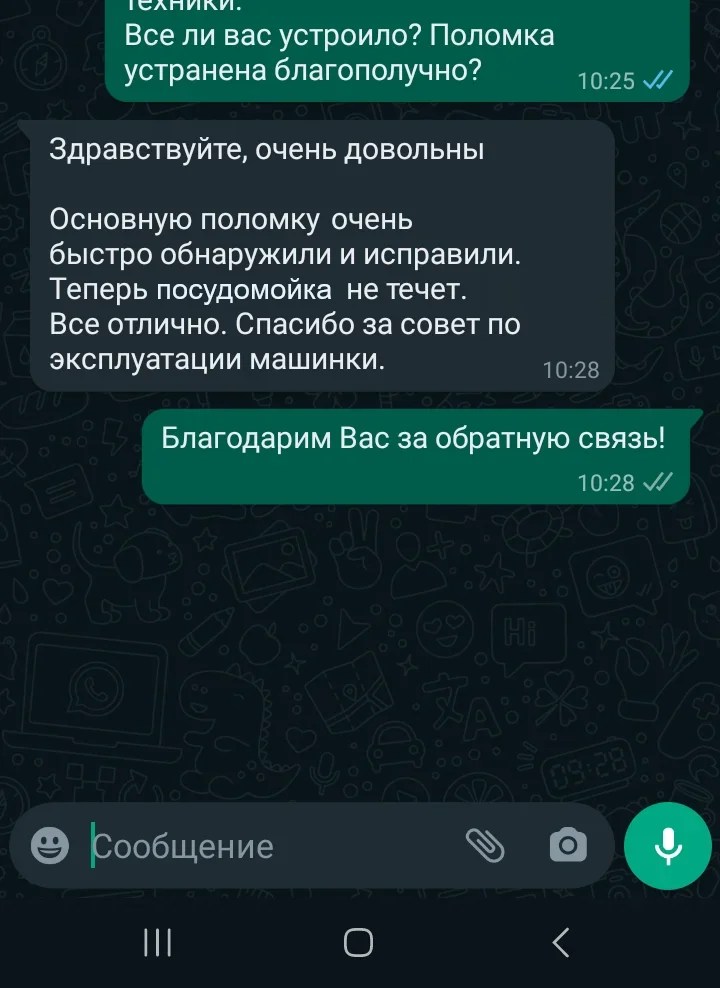Image resolution: width=720 pixels, height=988 pixels.
Task: Open the camera from the message bar
Action: (568, 846)
